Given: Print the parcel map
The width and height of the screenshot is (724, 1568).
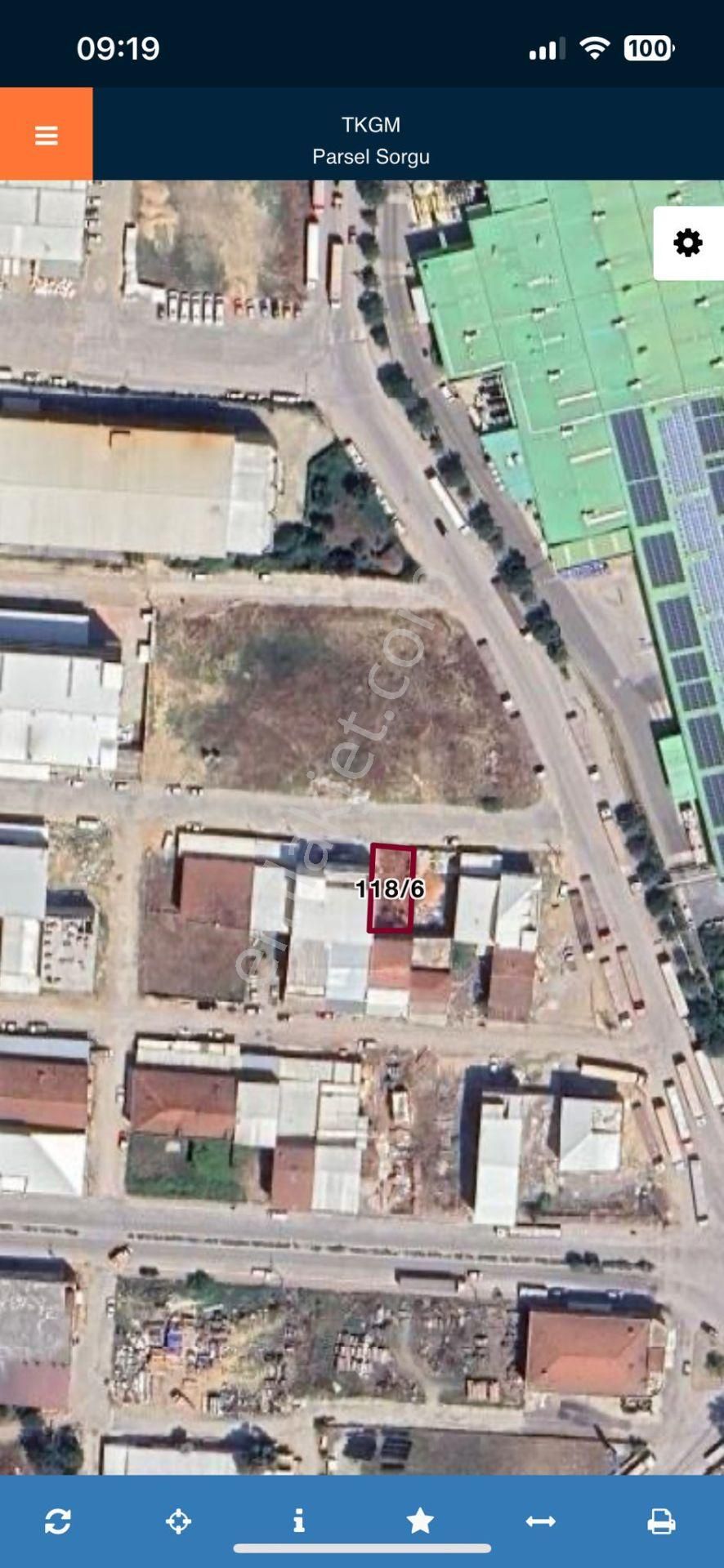Looking at the screenshot, I should [x=661, y=1521].
